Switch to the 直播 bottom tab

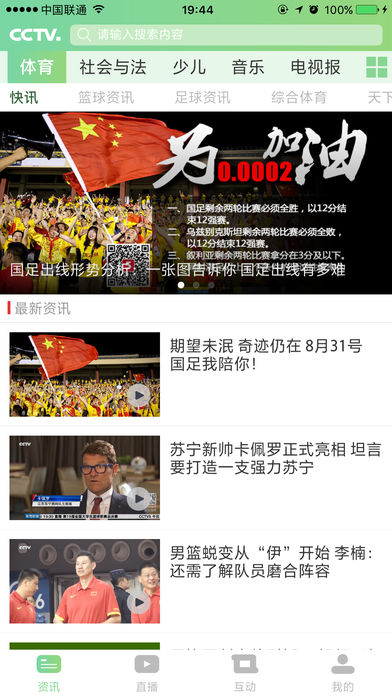pos(147,673)
